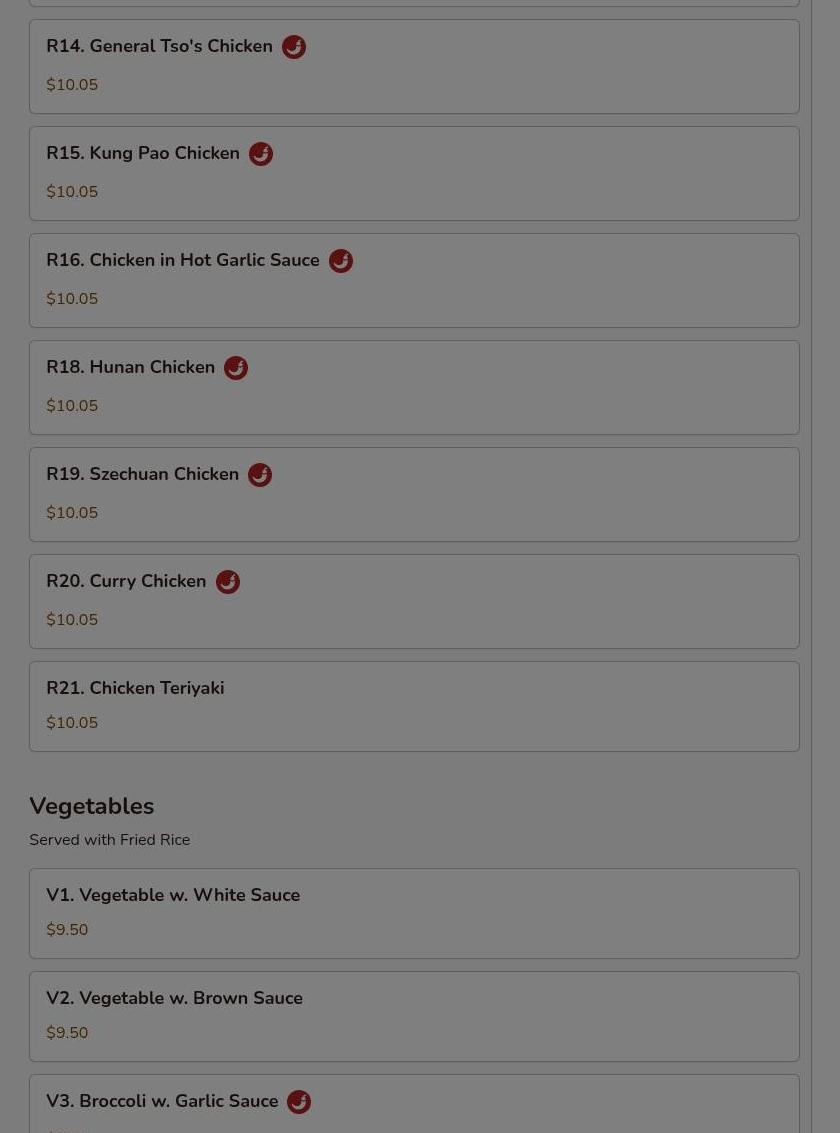Select R19. Szechuan Chicken

point(414,494)
